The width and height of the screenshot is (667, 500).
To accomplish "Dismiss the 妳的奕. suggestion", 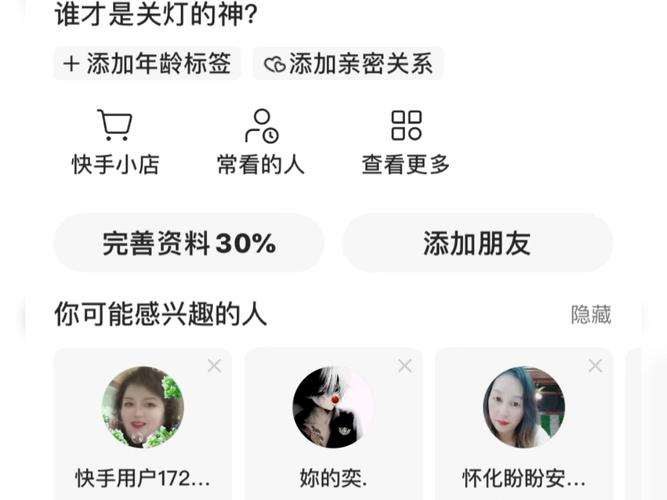I will click(405, 366).
